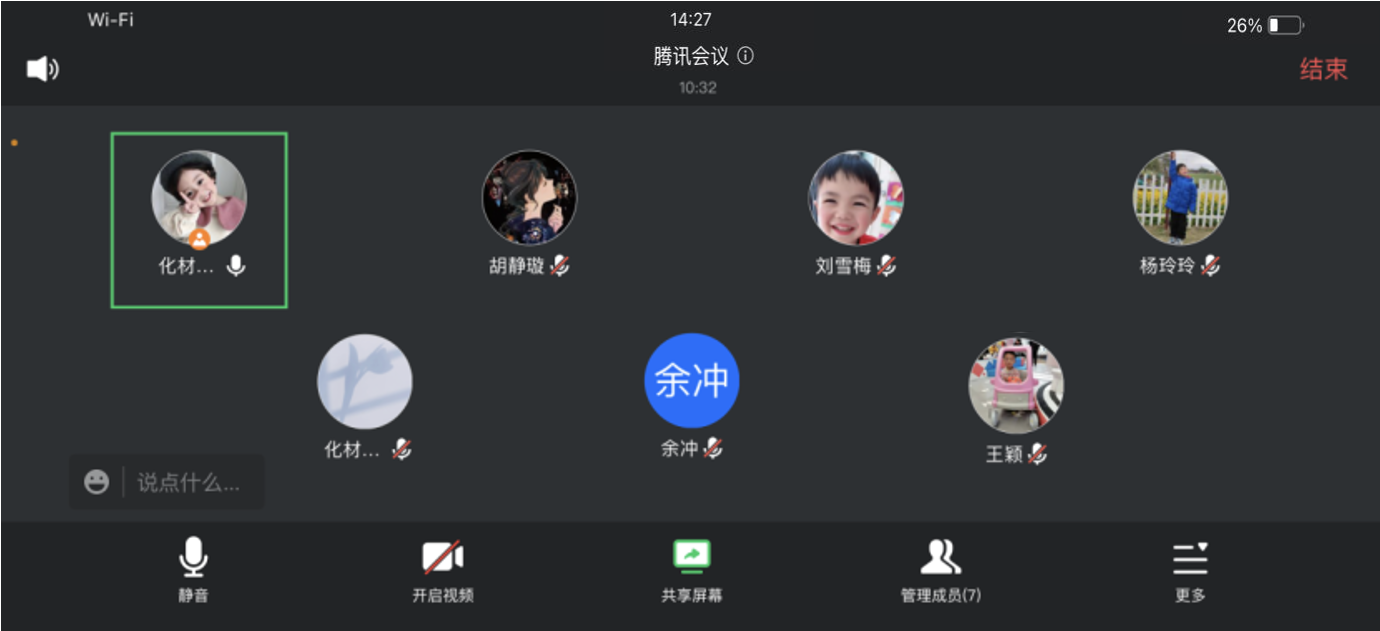
Task: Tap 结束 to end the meeting
Action: [1323, 69]
